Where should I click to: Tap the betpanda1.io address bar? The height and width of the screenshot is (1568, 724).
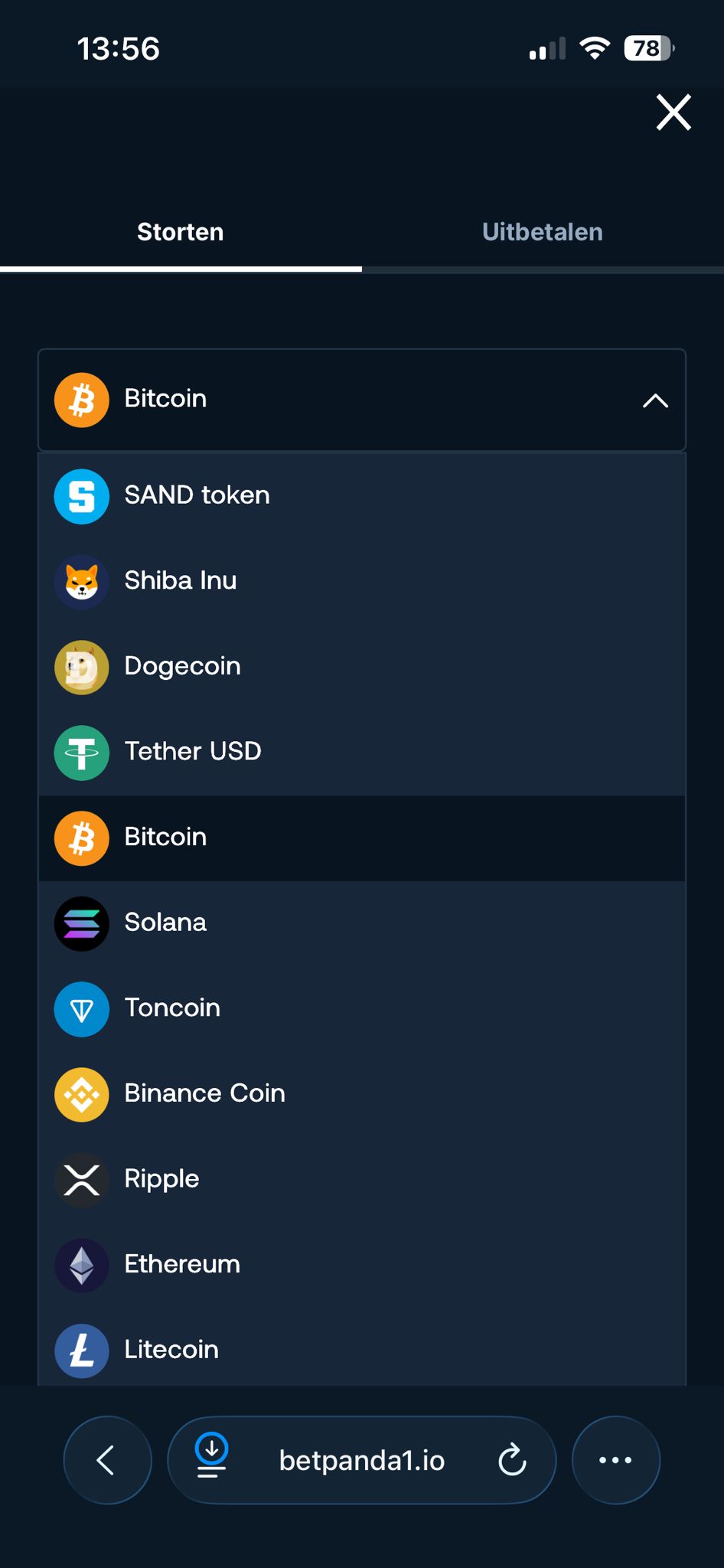[361, 1459]
